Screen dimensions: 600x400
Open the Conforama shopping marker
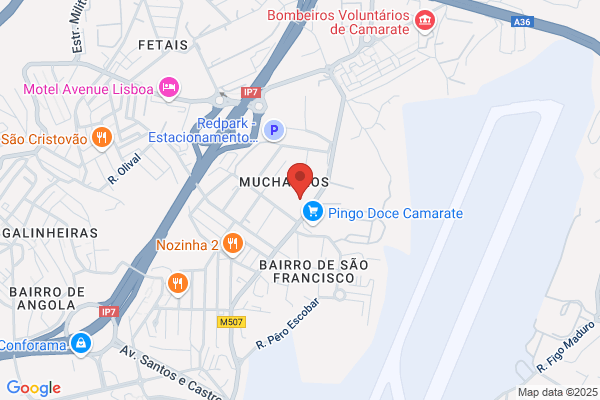[81, 344]
